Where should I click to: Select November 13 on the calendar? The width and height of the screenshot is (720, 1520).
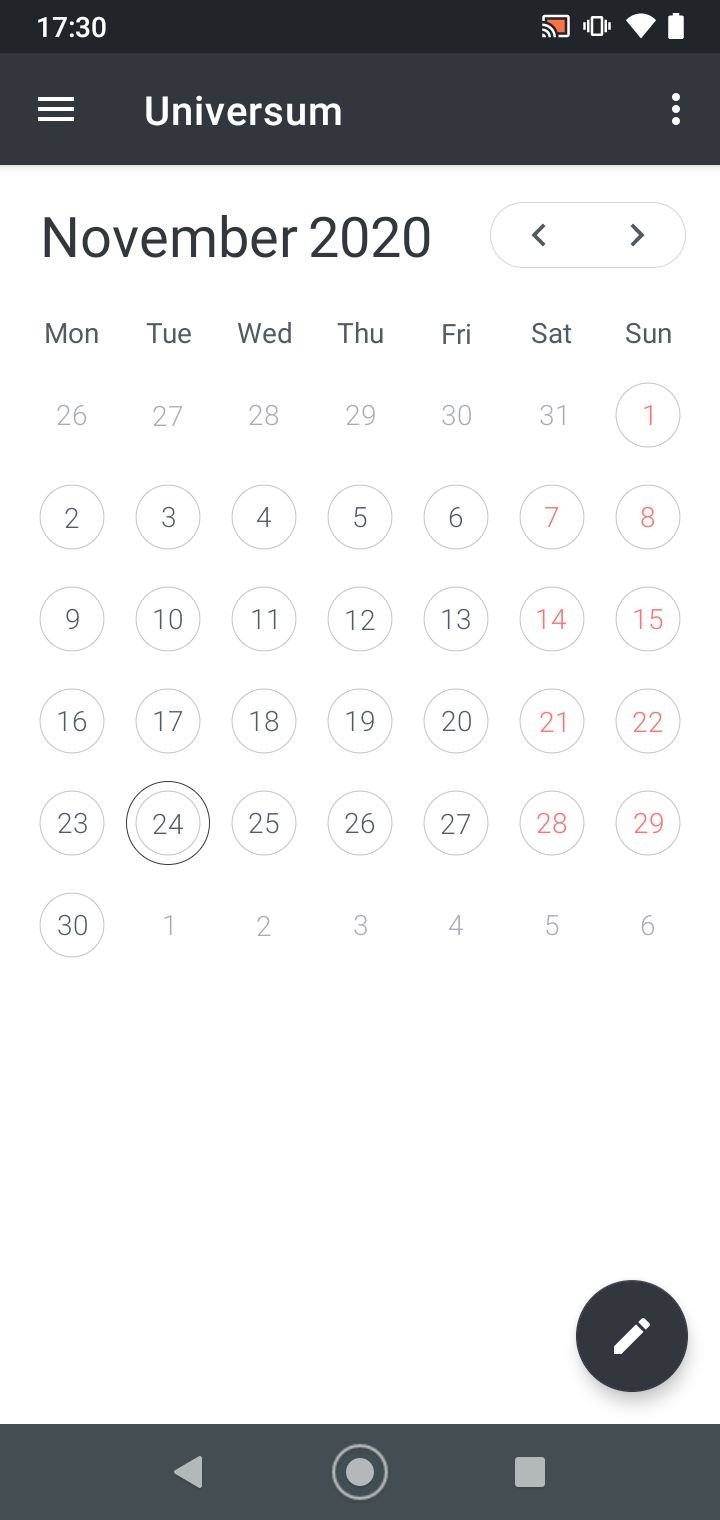pyautogui.click(x=456, y=619)
